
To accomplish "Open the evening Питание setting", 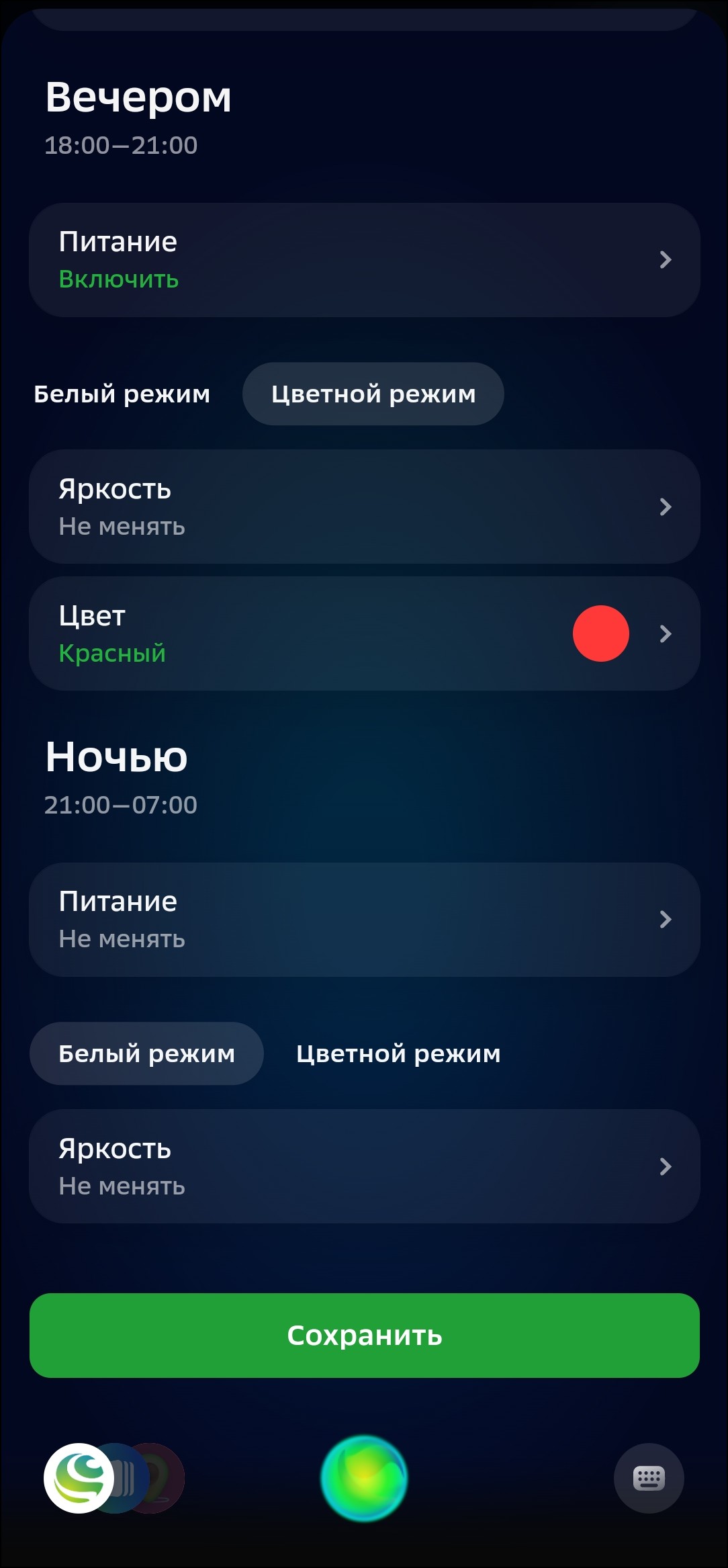I will click(364, 260).
